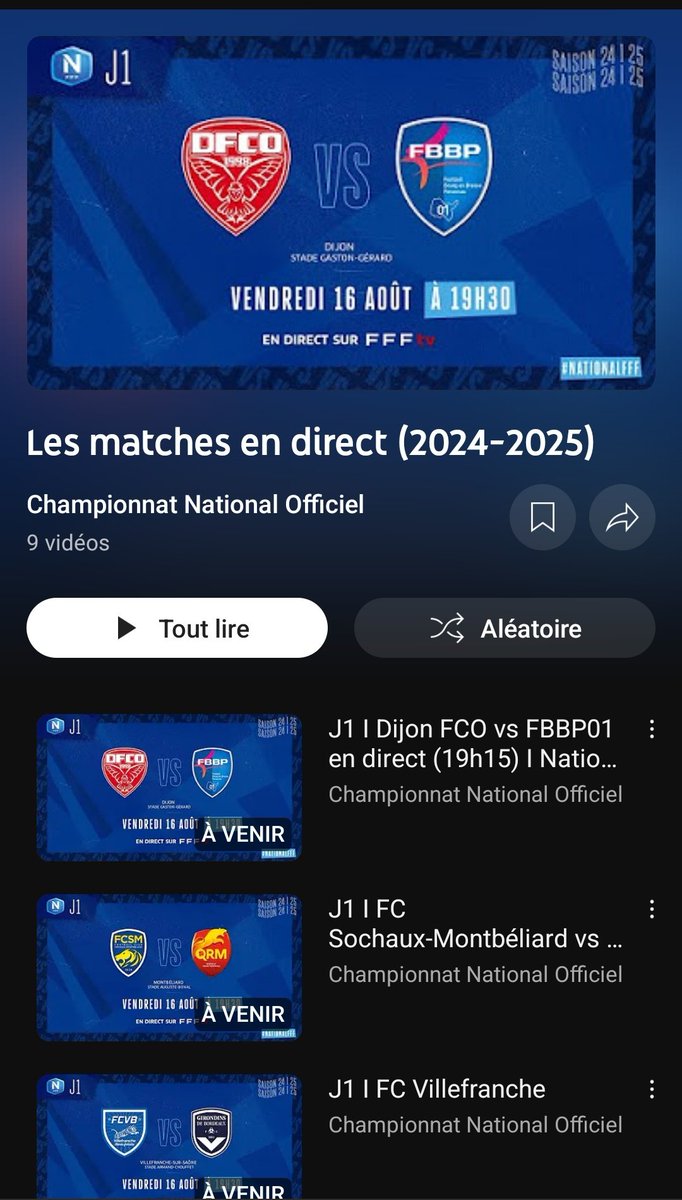
Task: Open options for FC Sochaux-Montbéliard video
Action: [652, 909]
